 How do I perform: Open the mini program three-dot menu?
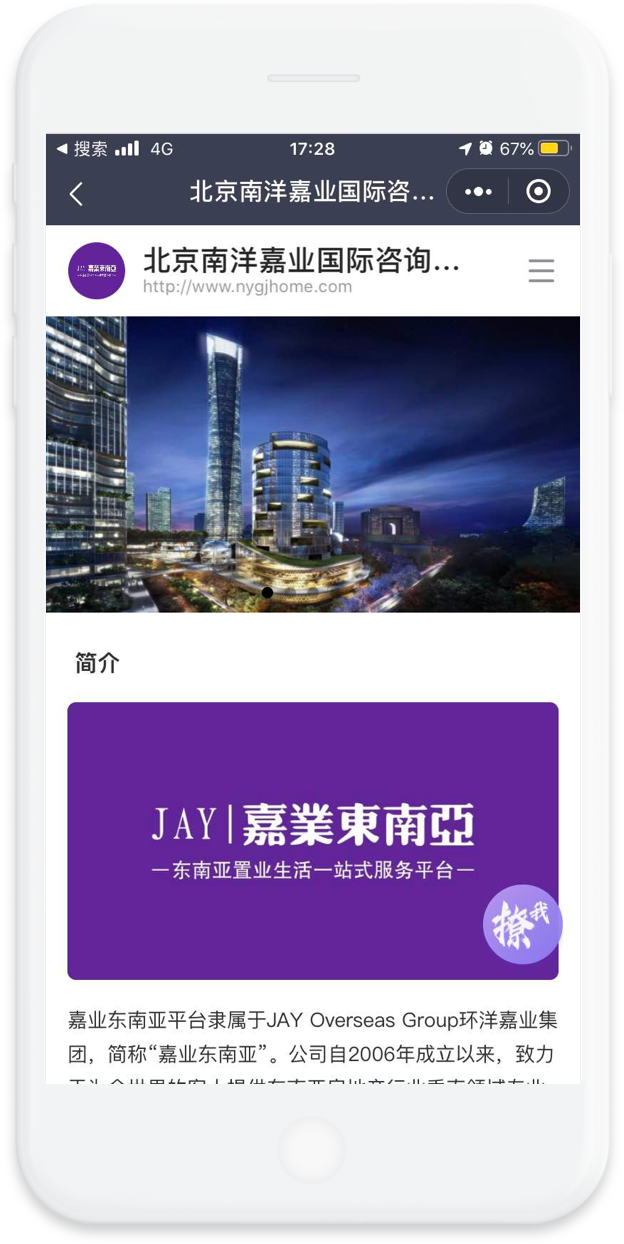tap(479, 192)
